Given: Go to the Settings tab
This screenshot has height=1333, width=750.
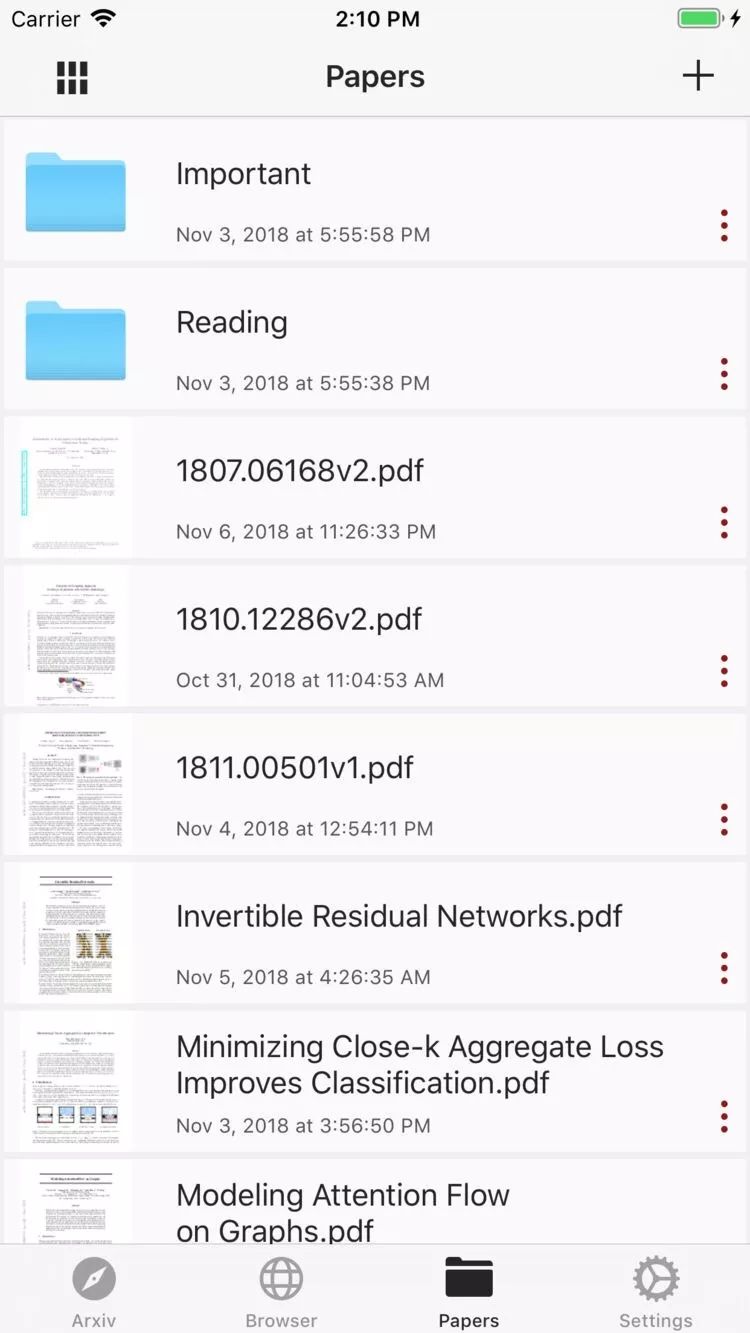Looking at the screenshot, I should [655, 1292].
